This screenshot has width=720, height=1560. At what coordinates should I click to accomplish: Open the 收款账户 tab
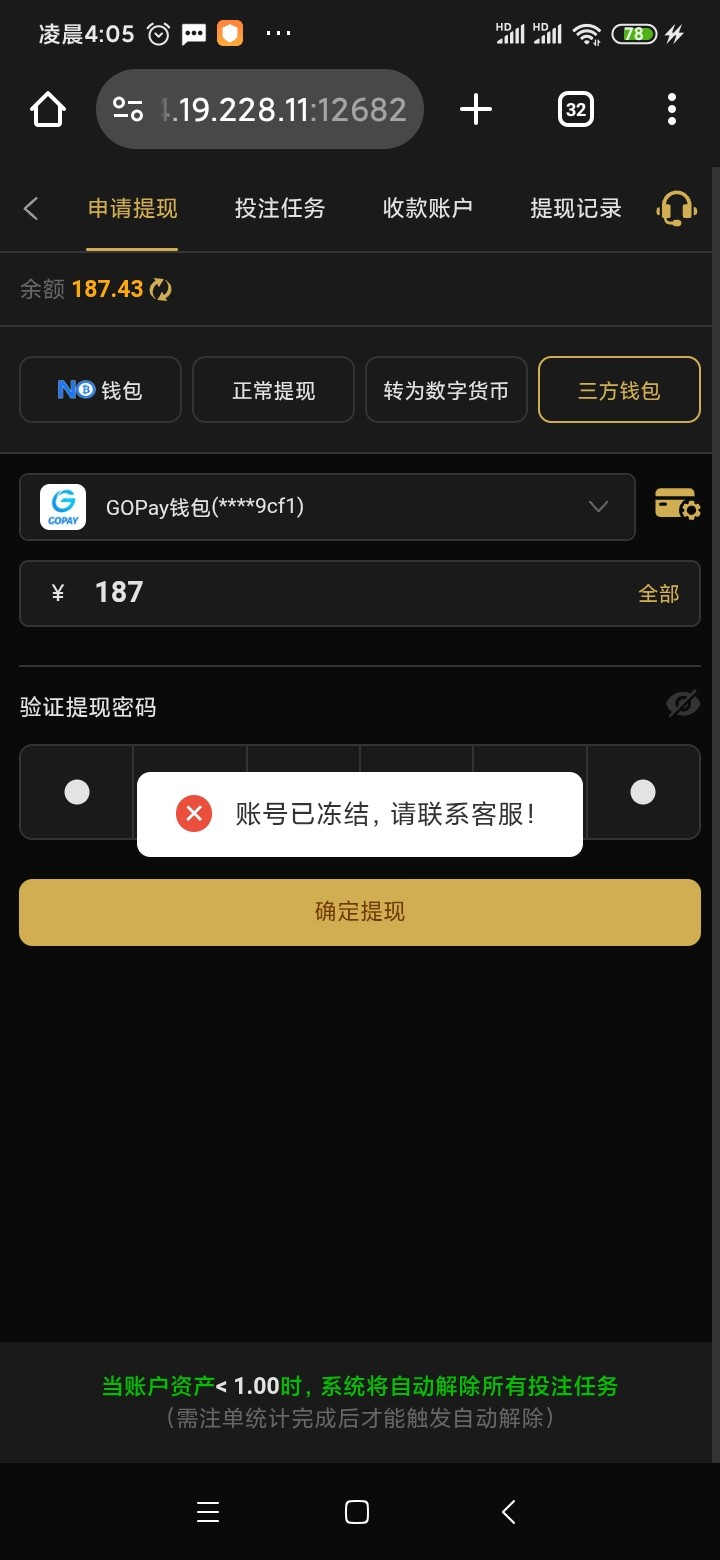pos(427,208)
